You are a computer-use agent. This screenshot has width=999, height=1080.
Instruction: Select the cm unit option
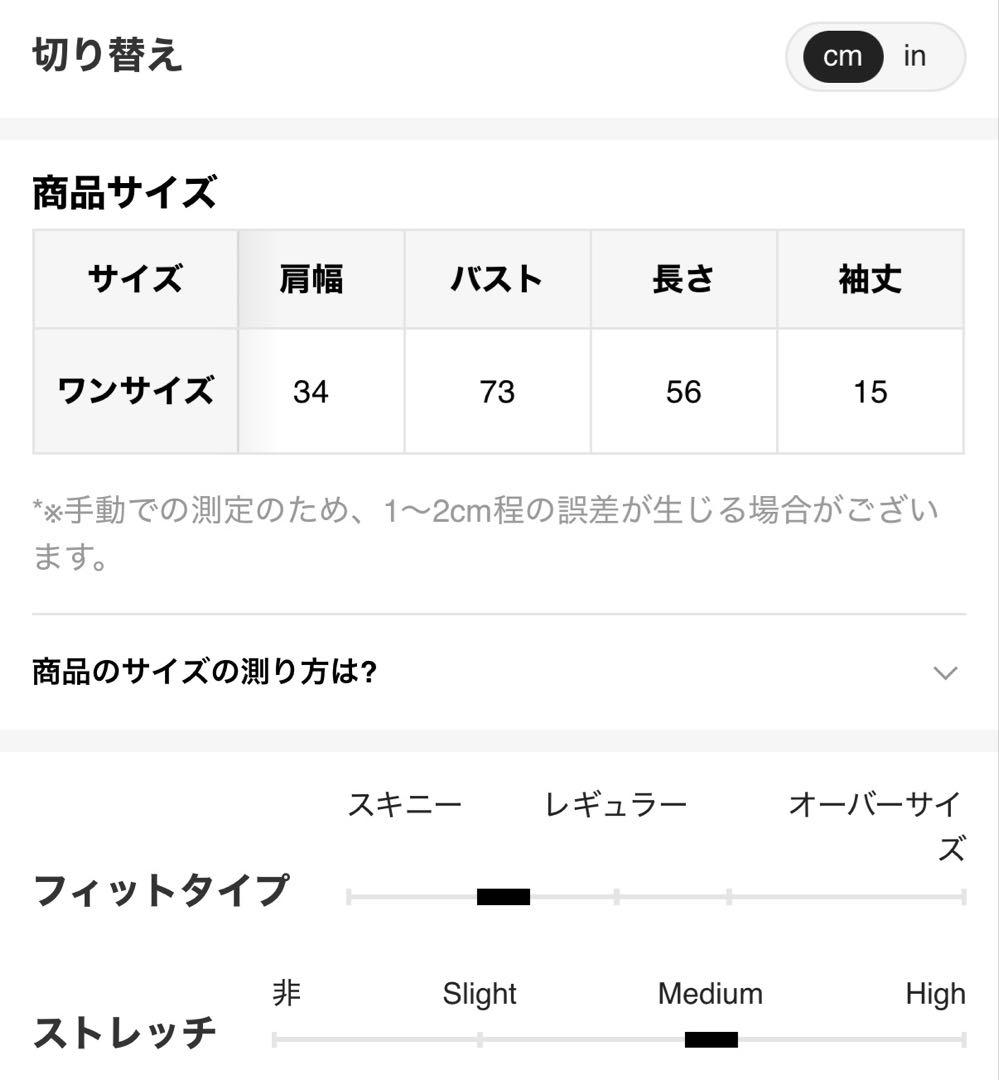(843, 56)
